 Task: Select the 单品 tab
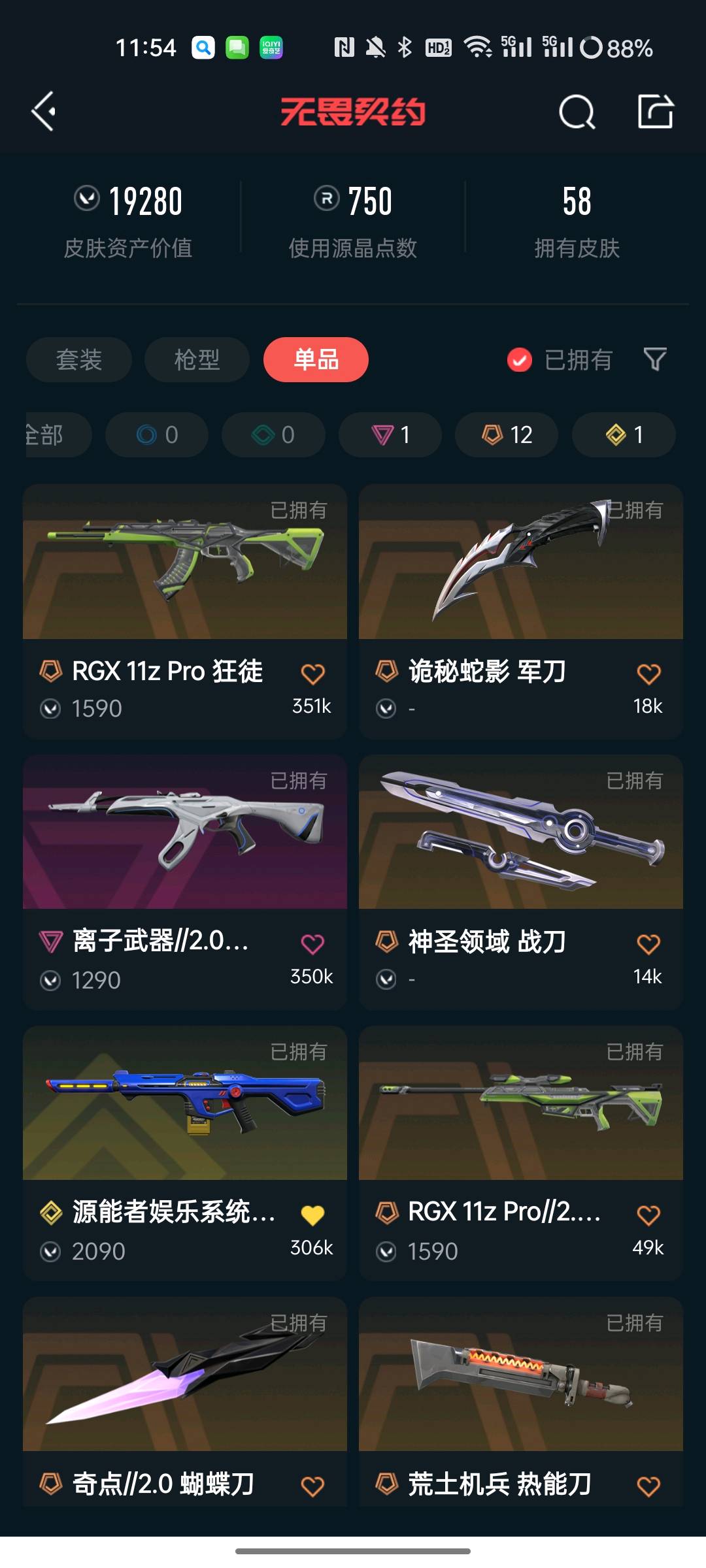click(316, 359)
